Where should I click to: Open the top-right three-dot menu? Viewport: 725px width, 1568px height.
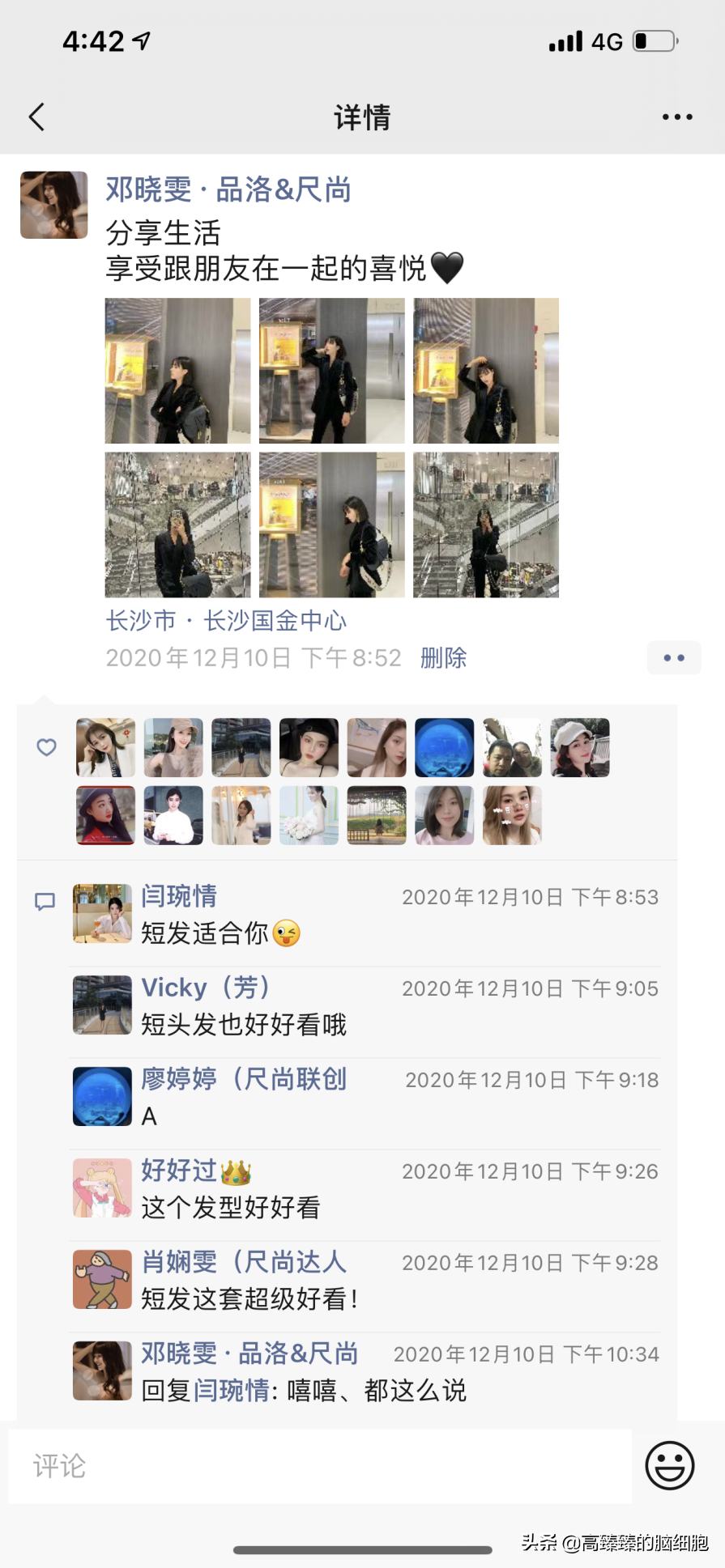[677, 117]
